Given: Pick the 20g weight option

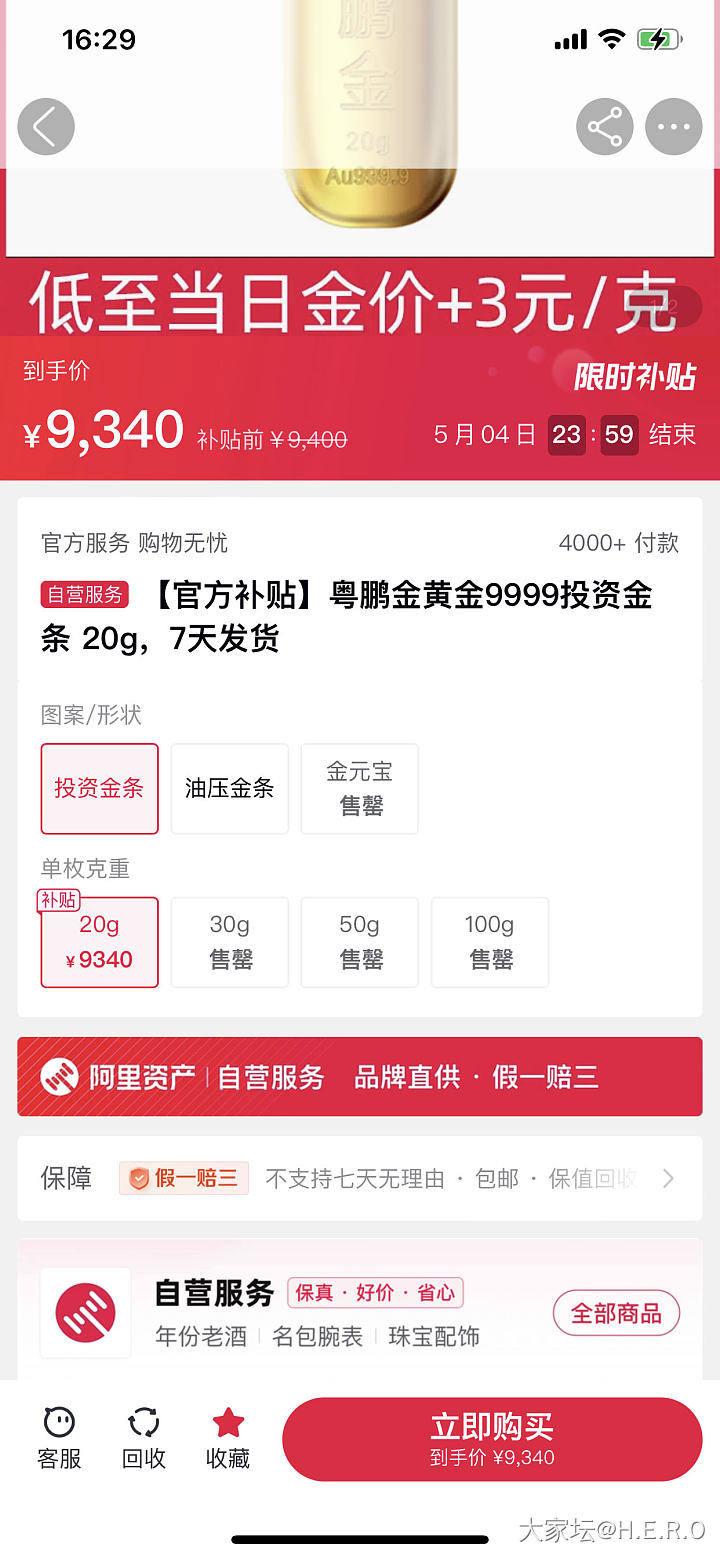Looking at the screenshot, I should (x=99, y=942).
